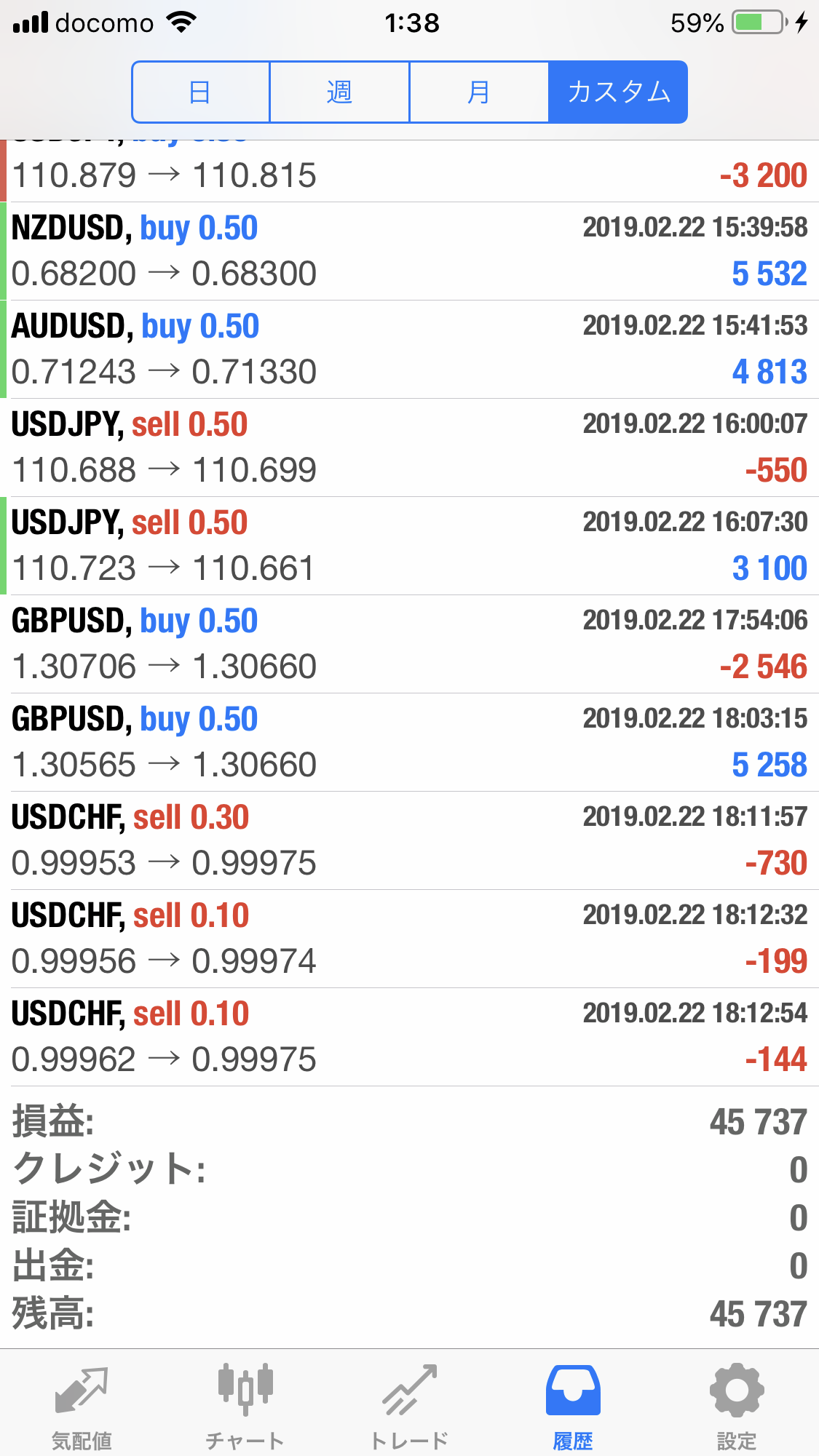819x1456 pixels.
Task: Select the 週 (week) period
Action: [x=339, y=92]
